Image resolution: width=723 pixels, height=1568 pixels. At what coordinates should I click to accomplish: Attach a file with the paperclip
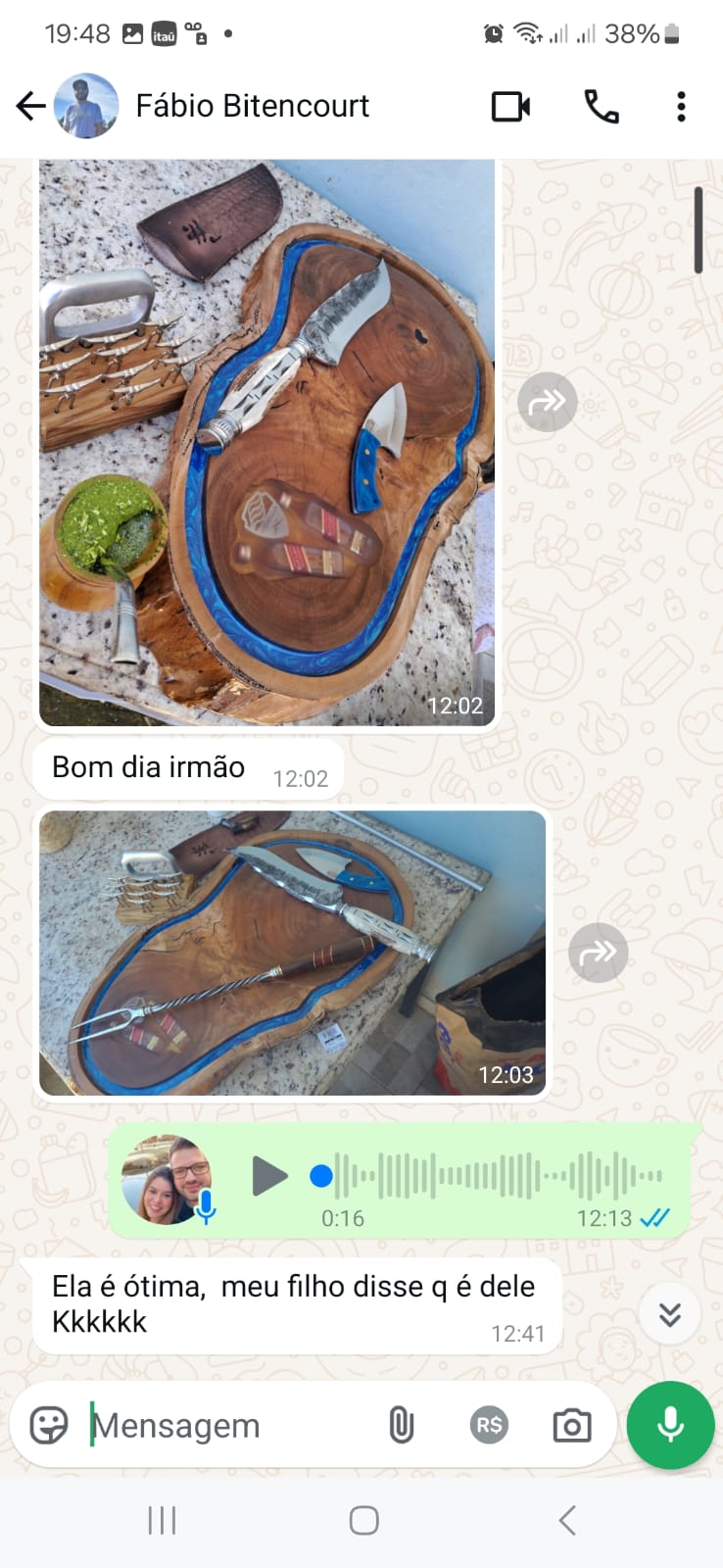[401, 1425]
